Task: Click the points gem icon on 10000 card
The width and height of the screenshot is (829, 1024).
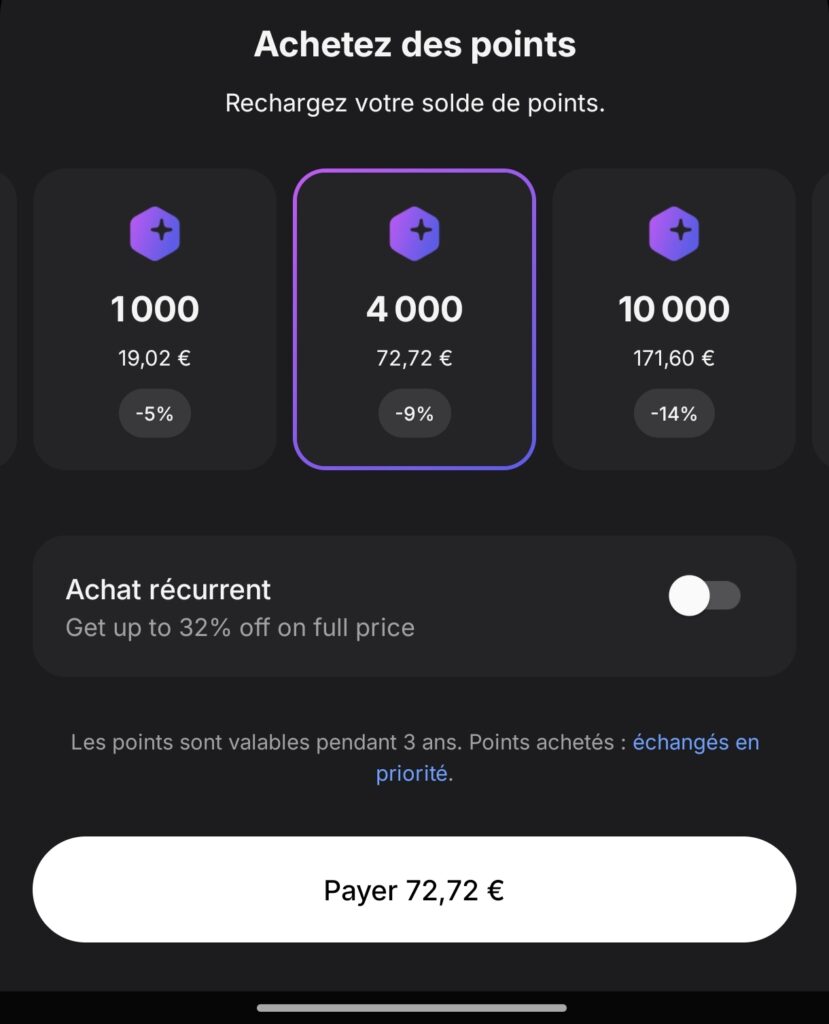Action: [x=674, y=233]
